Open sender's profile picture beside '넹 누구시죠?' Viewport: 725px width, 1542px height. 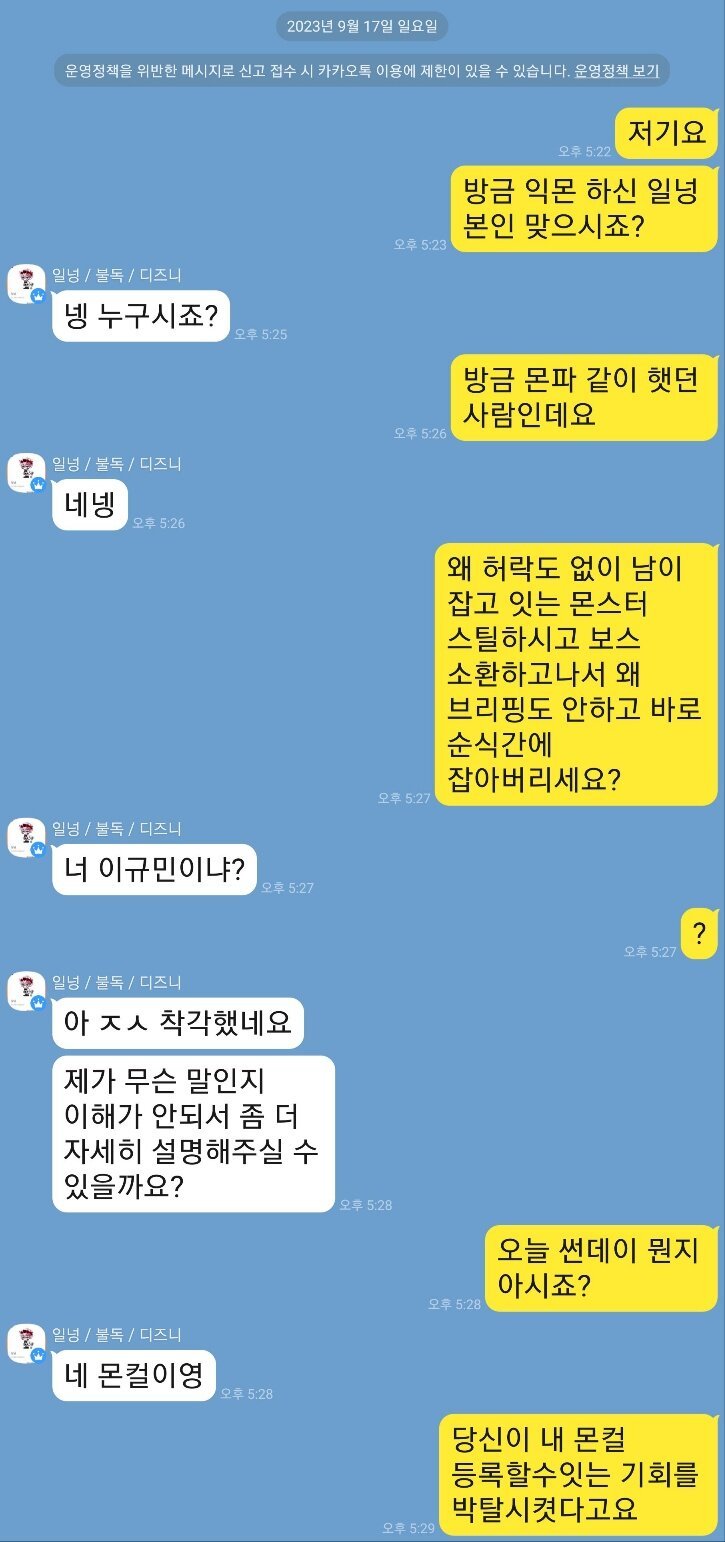tap(27, 285)
